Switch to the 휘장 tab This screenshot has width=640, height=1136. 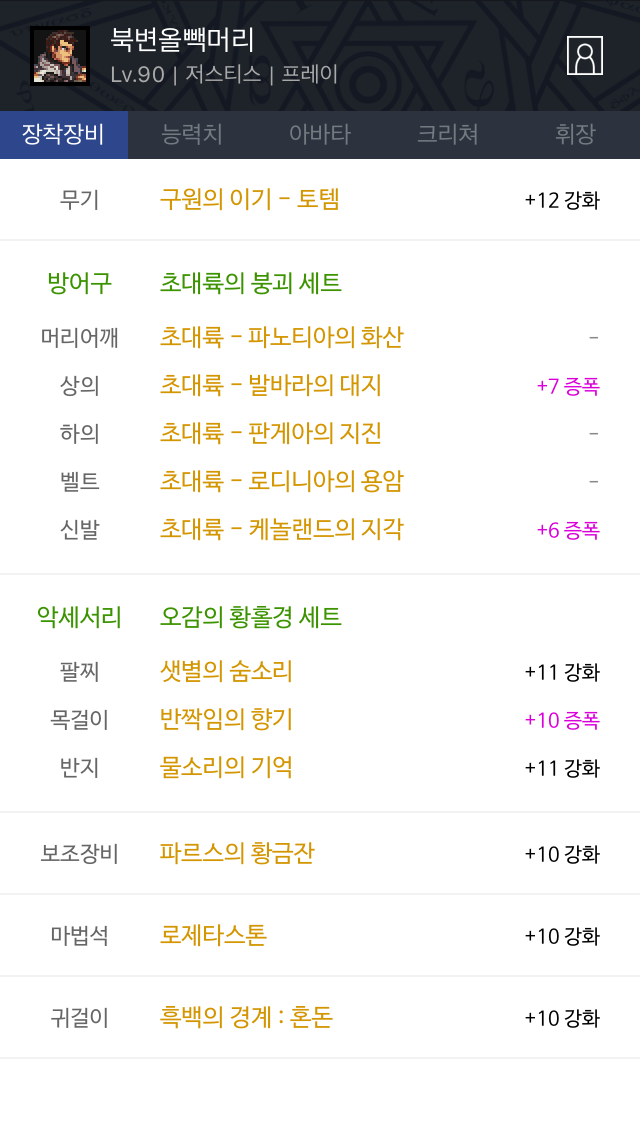tap(575, 134)
